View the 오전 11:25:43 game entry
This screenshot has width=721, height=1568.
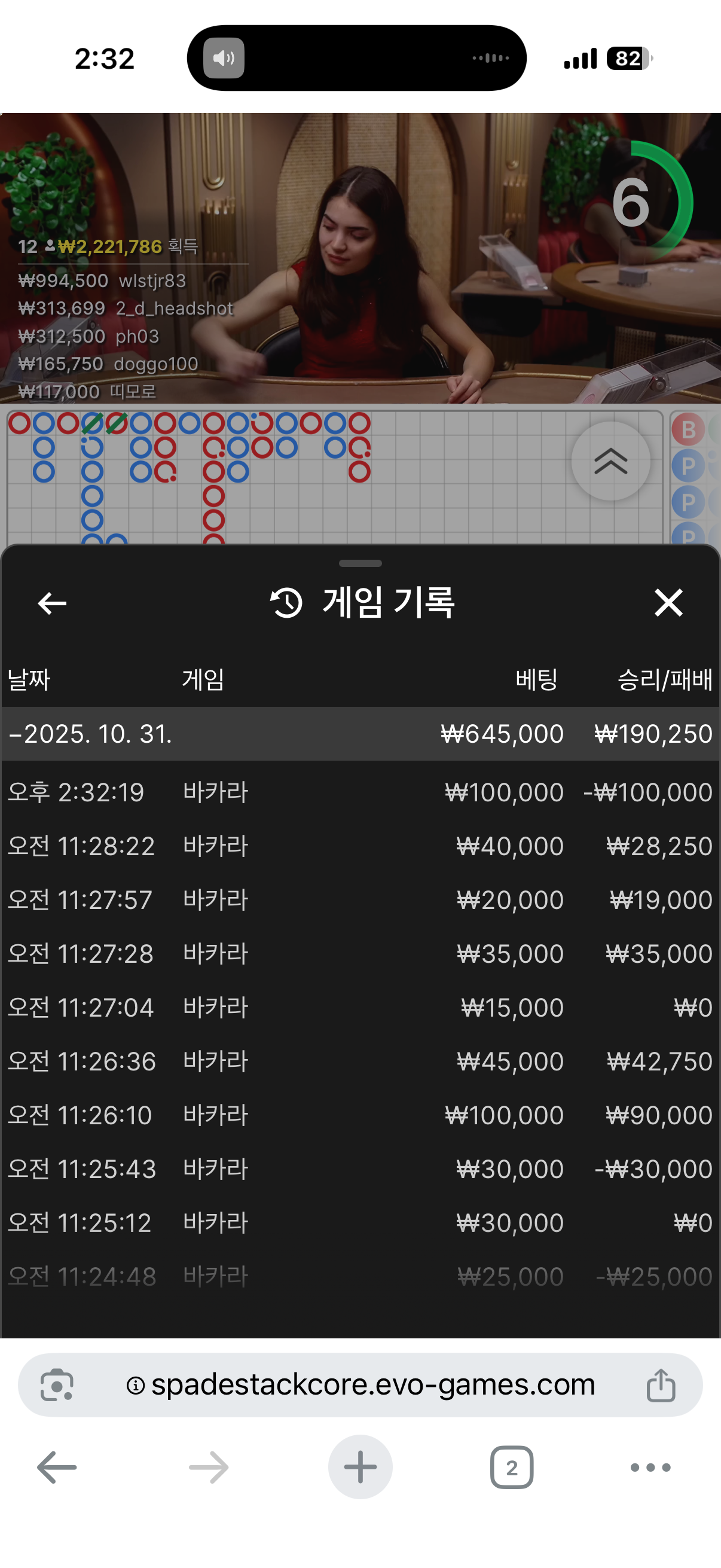[360, 1169]
